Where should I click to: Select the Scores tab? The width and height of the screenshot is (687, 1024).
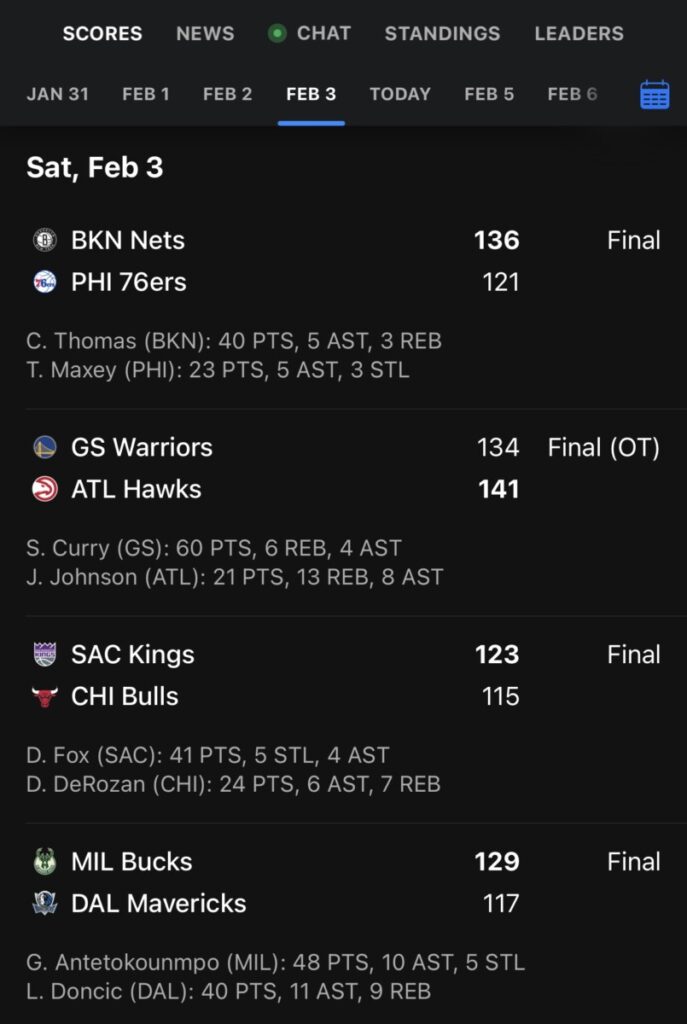[x=102, y=33]
